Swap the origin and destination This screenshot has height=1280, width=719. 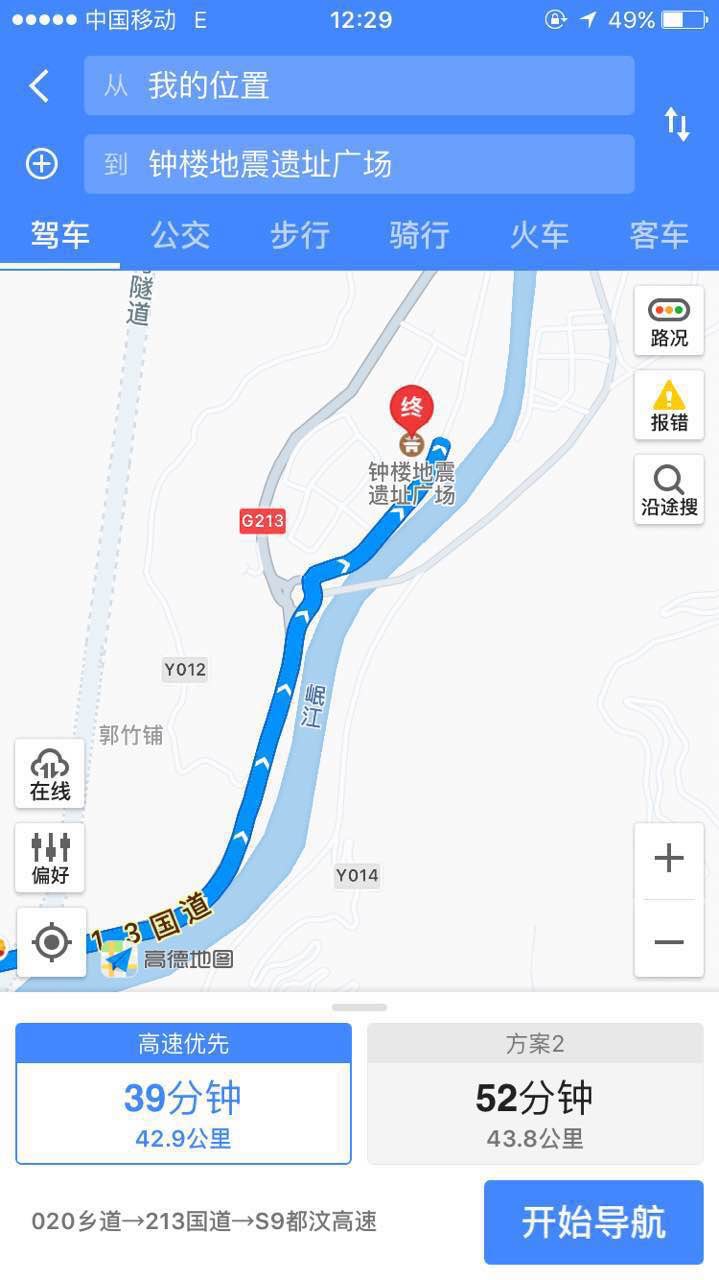(677, 124)
